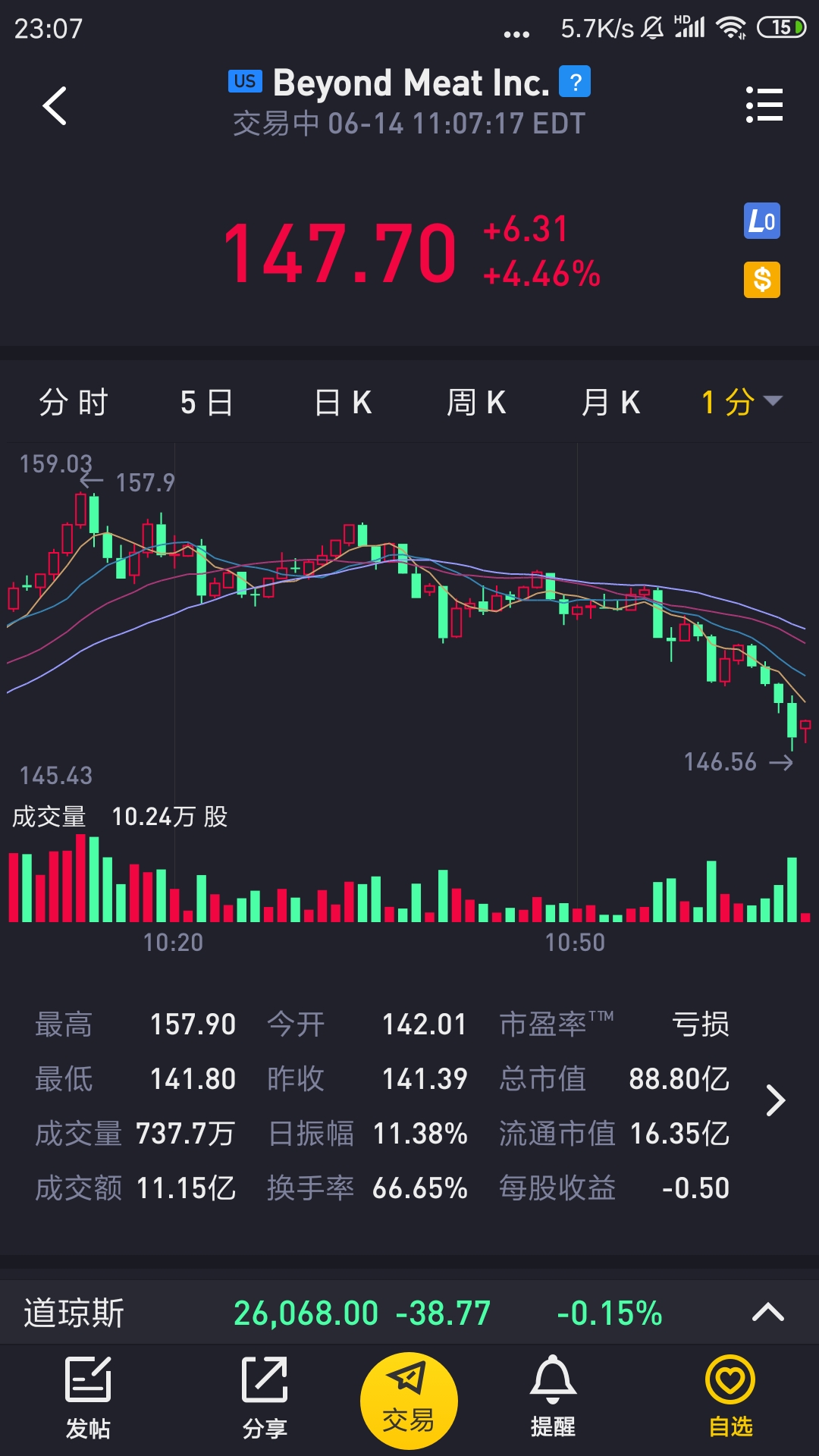Show the 月K monthly chart
The image size is (819, 1456).
[x=610, y=402]
